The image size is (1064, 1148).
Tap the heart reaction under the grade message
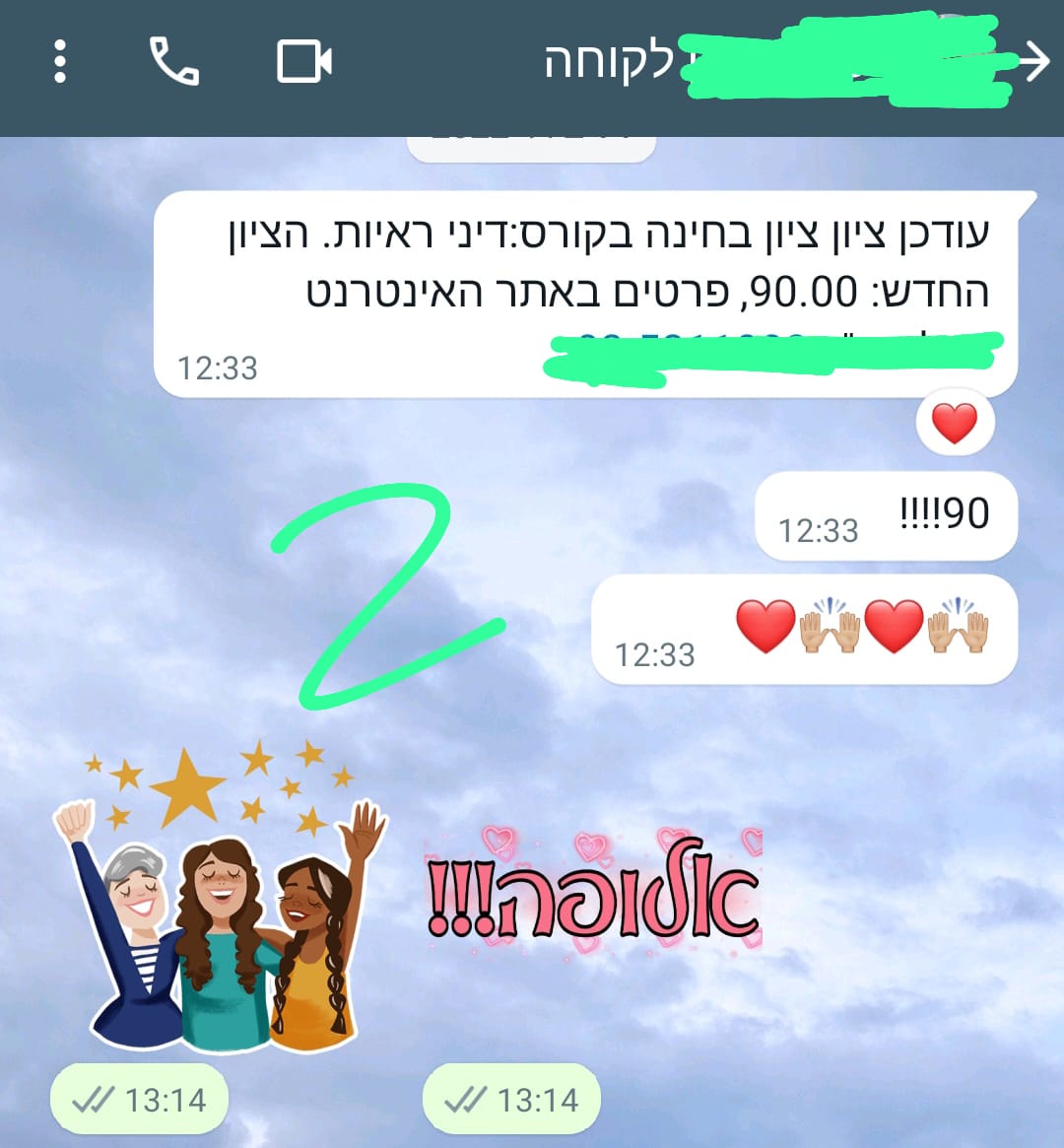click(955, 424)
